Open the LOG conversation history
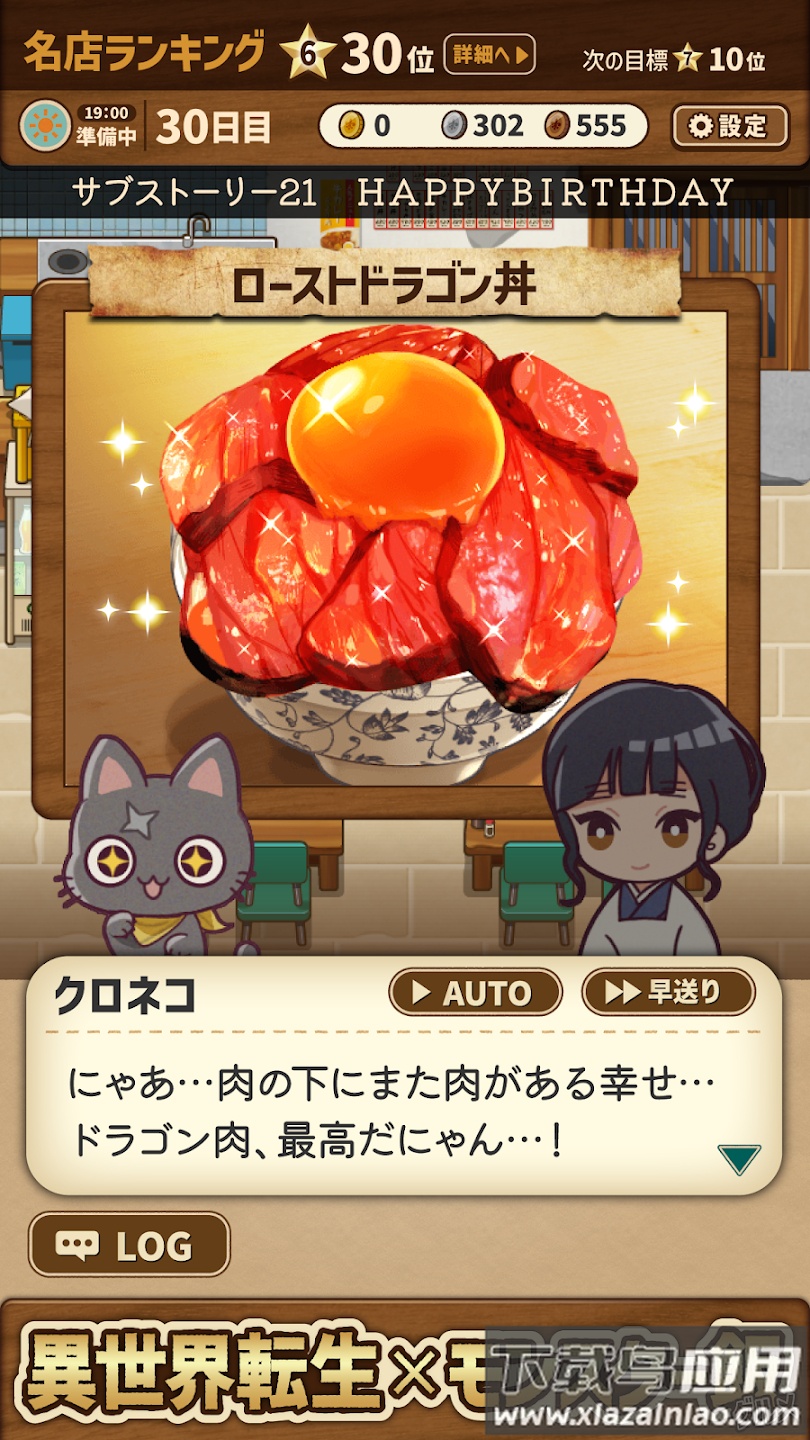 tap(130, 1246)
